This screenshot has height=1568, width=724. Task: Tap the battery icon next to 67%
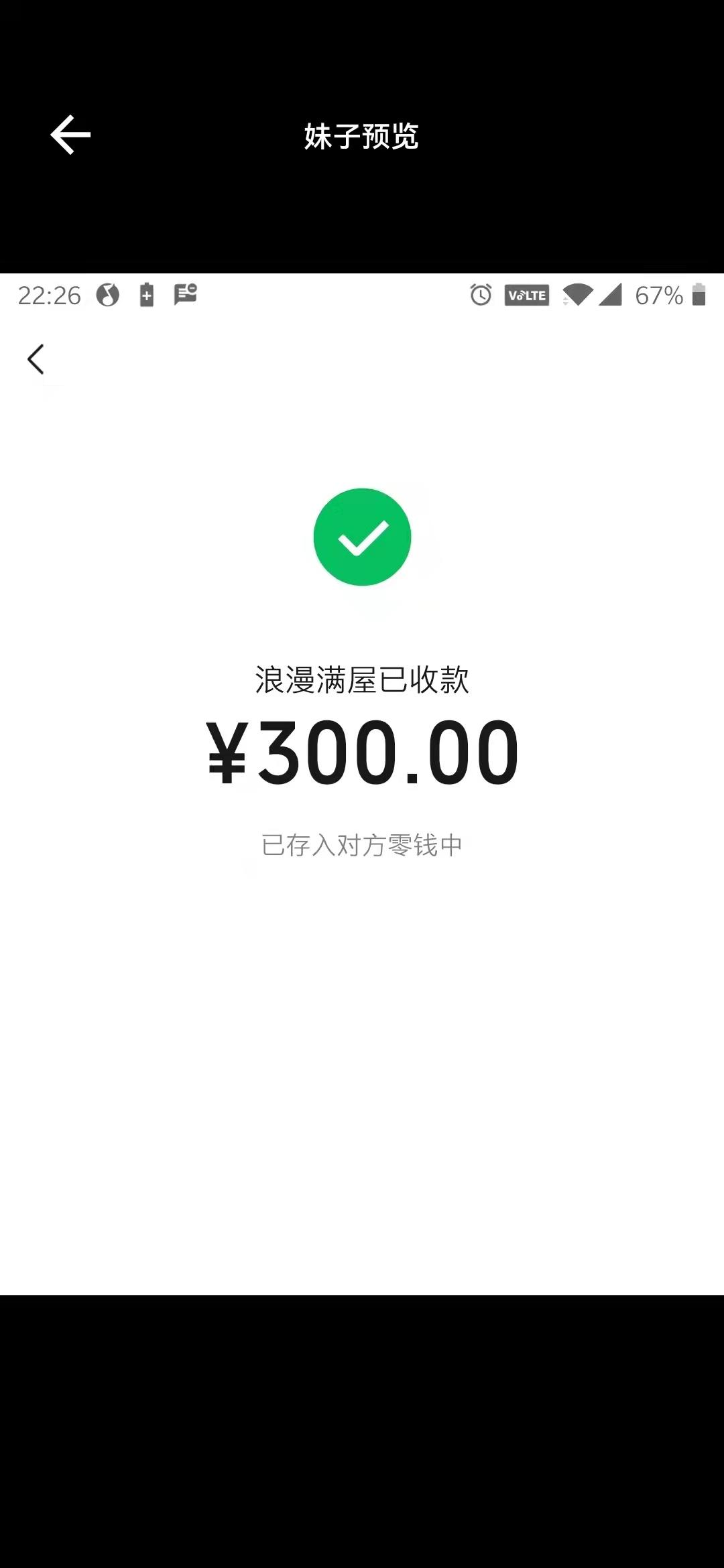(x=697, y=295)
